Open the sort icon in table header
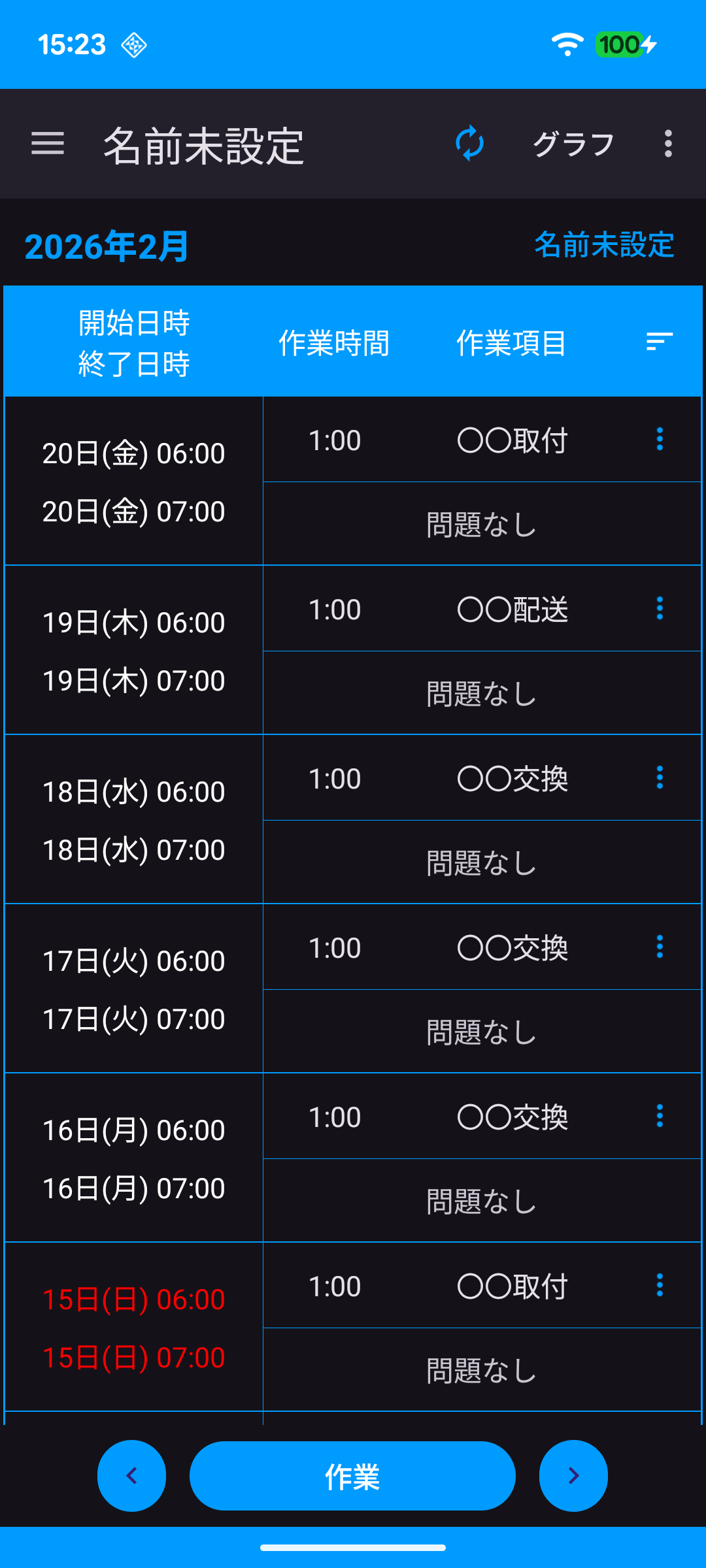The height and width of the screenshot is (1568, 706). pyautogui.click(x=659, y=341)
